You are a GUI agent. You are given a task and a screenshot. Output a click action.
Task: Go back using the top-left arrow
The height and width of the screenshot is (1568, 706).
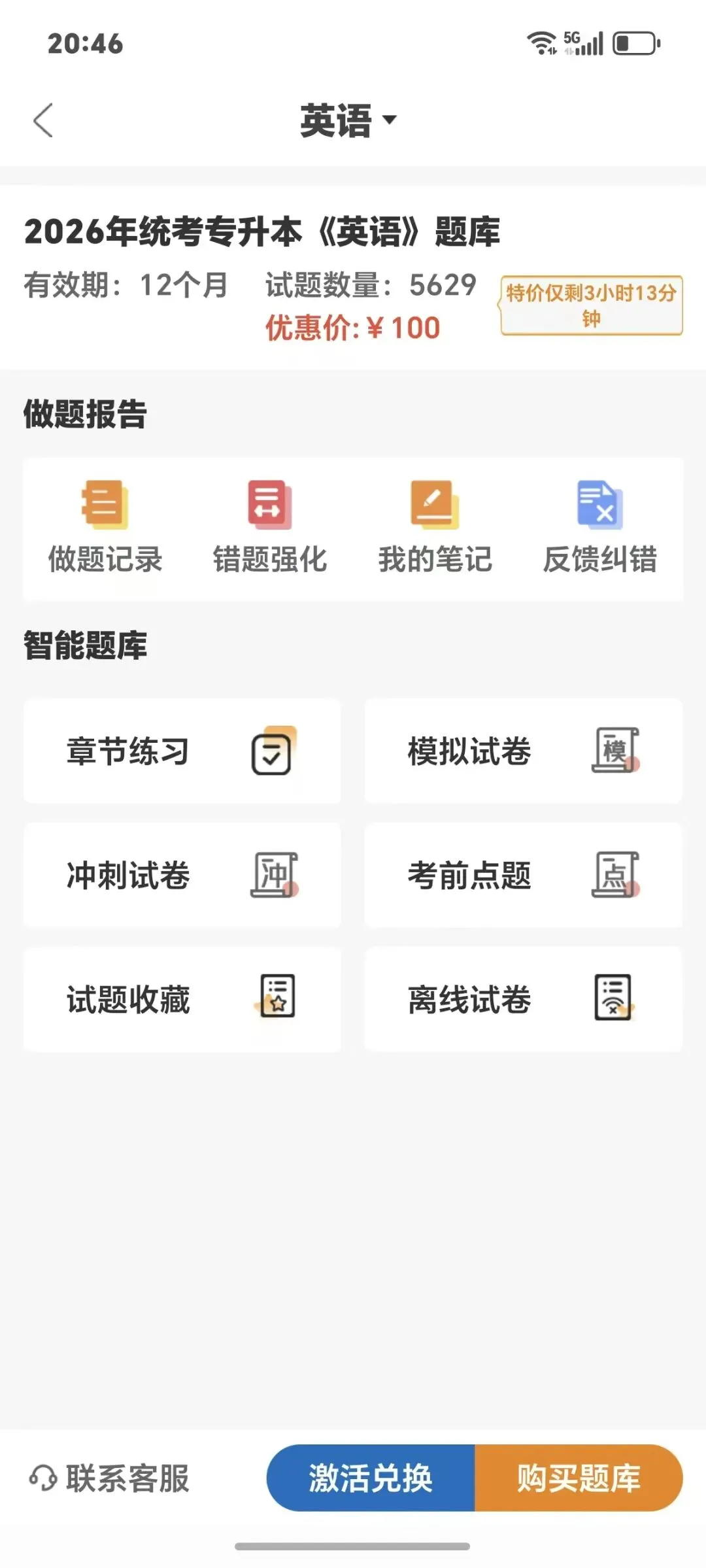(43, 120)
